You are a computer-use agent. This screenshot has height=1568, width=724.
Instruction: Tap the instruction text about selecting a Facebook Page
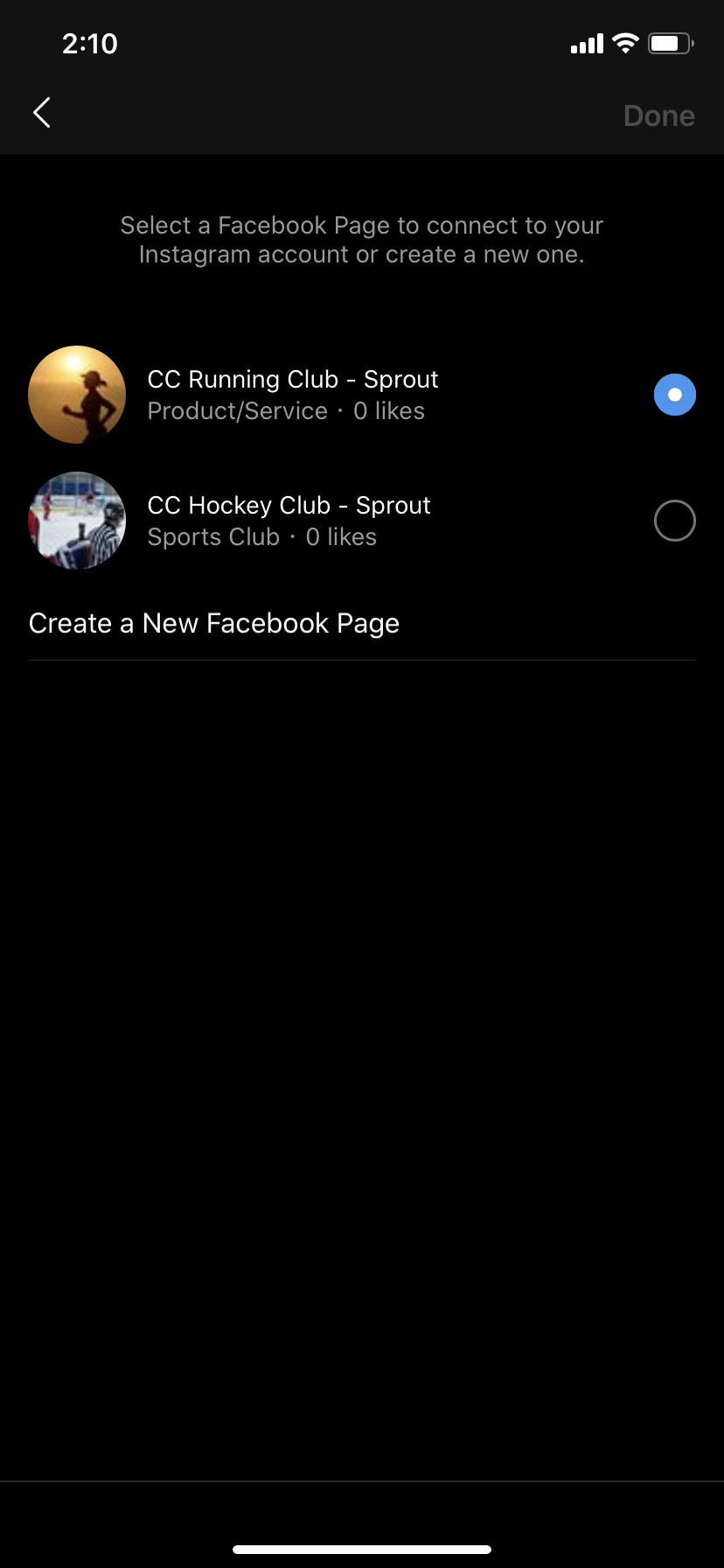[x=362, y=239]
